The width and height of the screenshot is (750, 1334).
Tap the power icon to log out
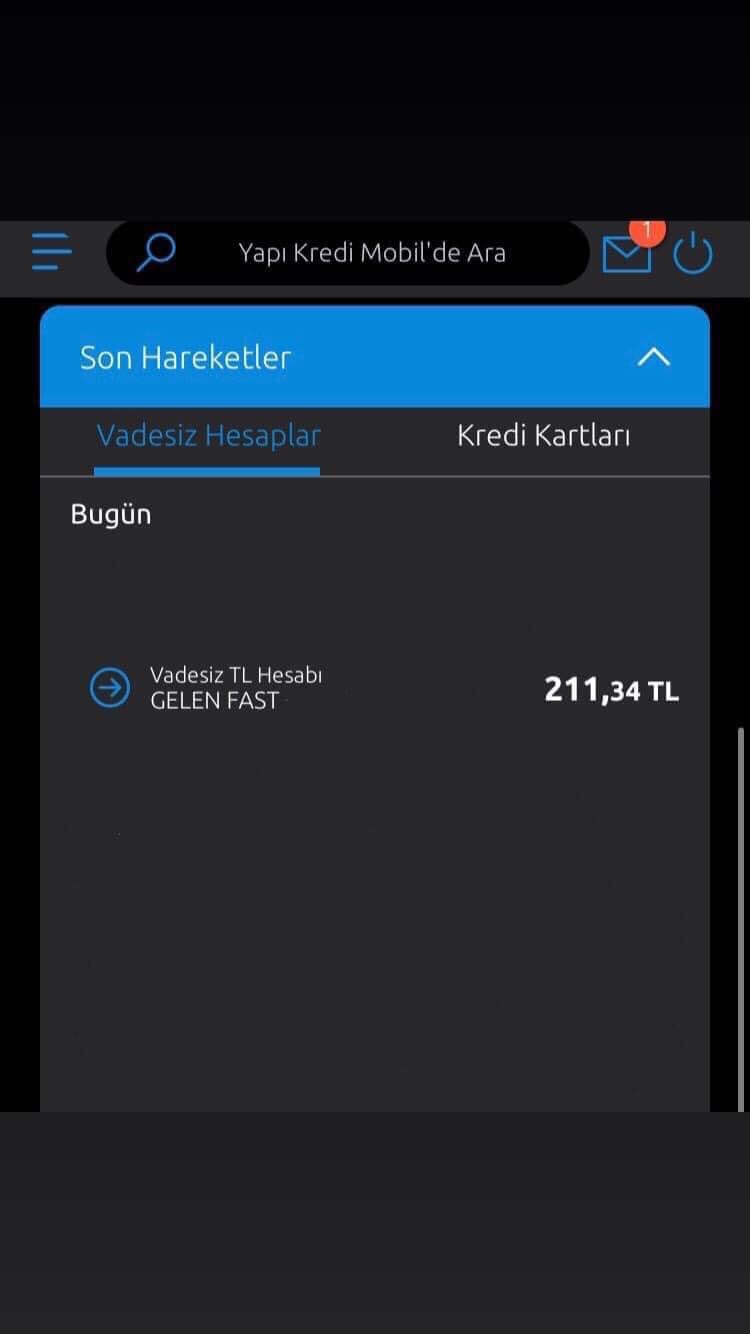tap(693, 254)
